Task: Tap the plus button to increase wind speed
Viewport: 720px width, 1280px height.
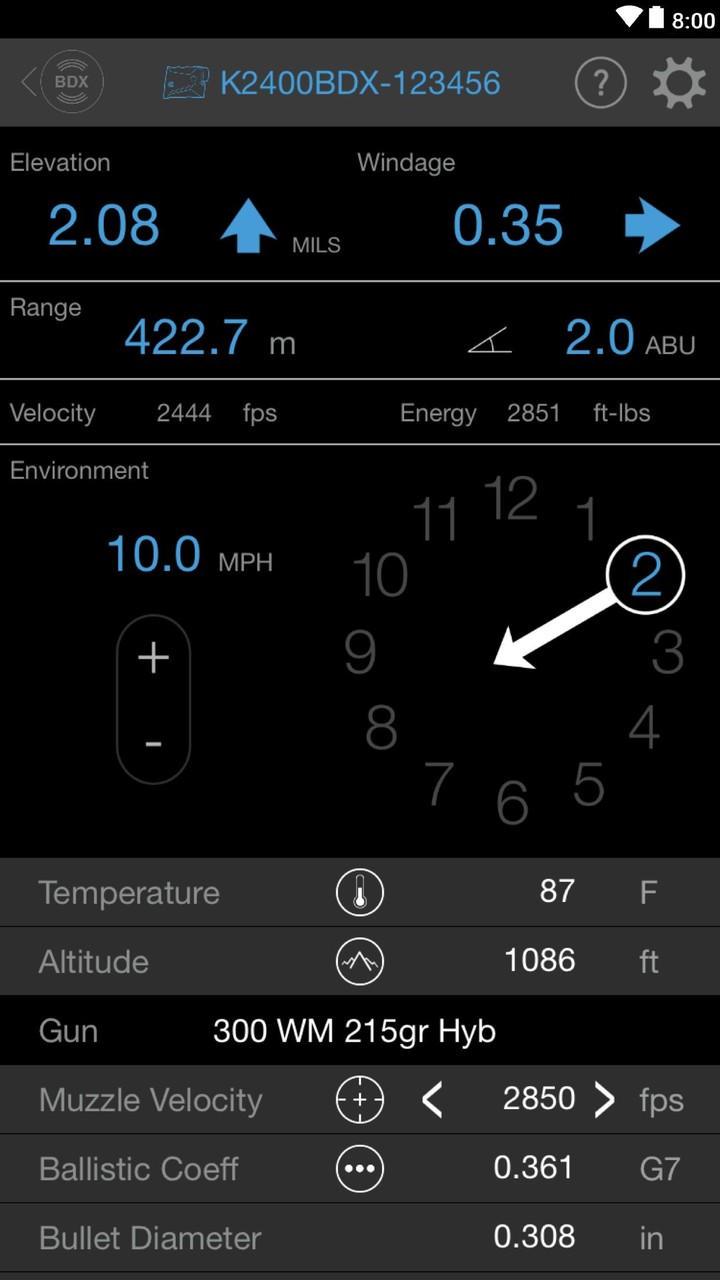Action: coord(153,657)
